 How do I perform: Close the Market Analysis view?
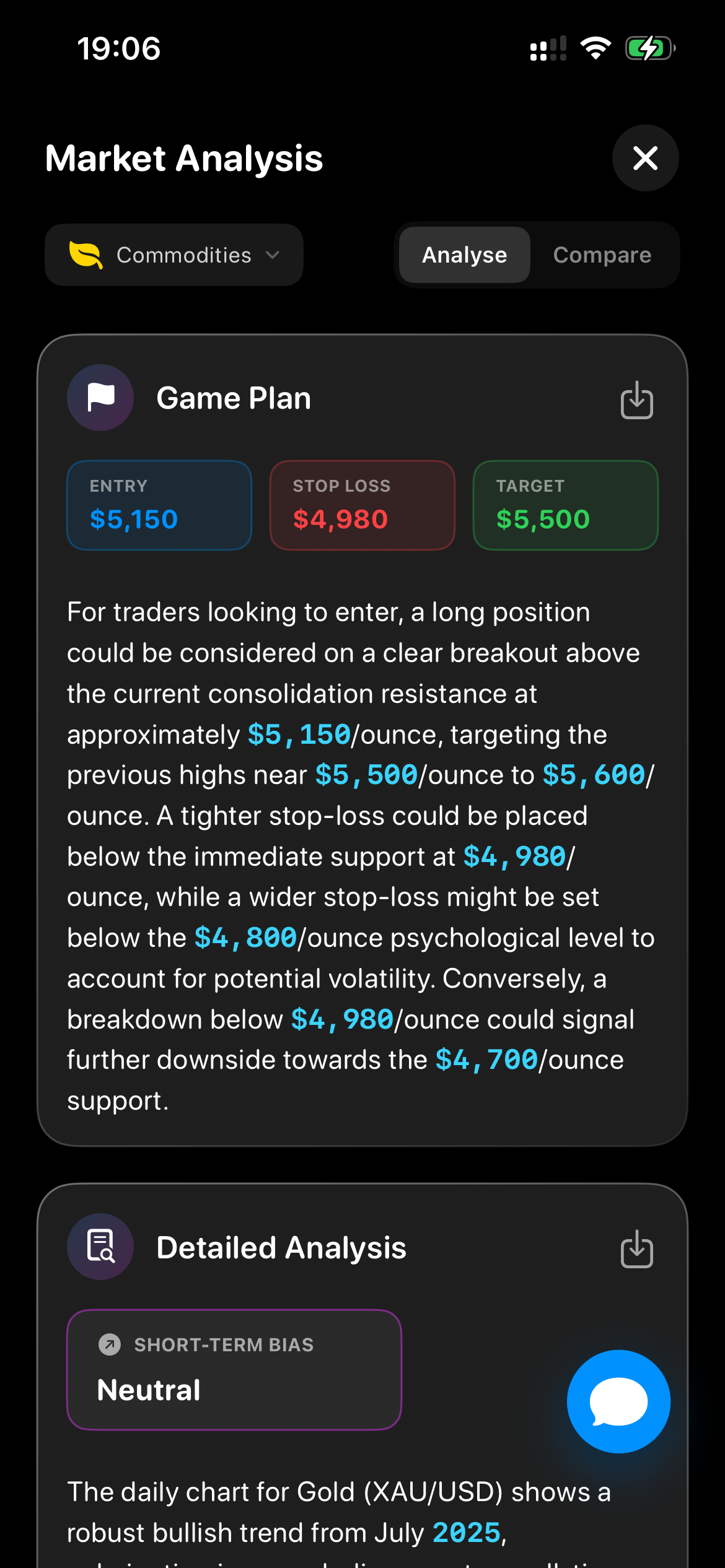pos(645,159)
